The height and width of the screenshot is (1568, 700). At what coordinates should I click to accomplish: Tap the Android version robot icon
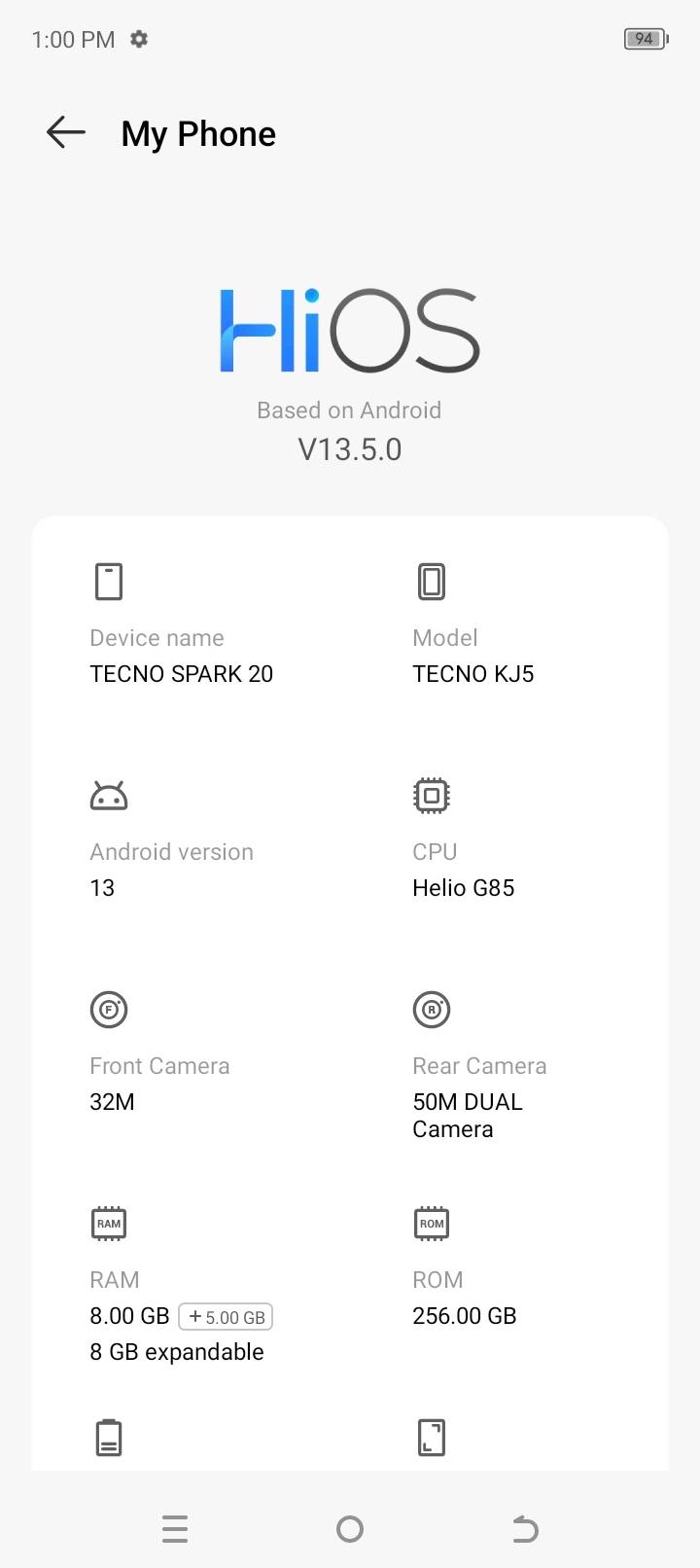(x=109, y=795)
